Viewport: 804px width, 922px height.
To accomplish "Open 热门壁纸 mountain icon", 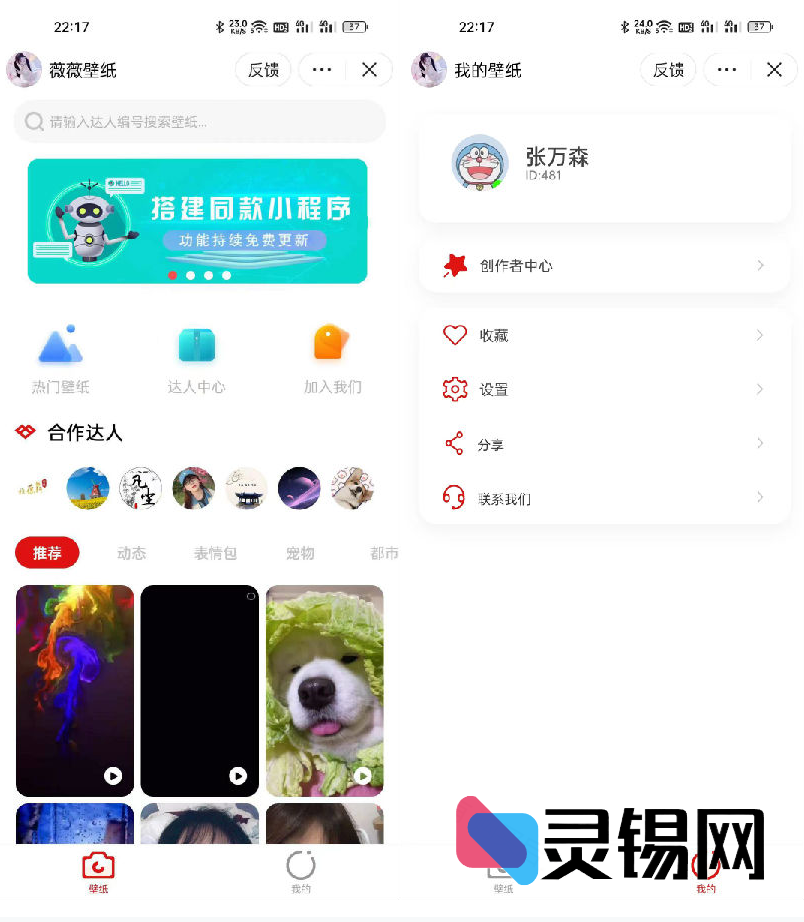I will pyautogui.click(x=62, y=344).
